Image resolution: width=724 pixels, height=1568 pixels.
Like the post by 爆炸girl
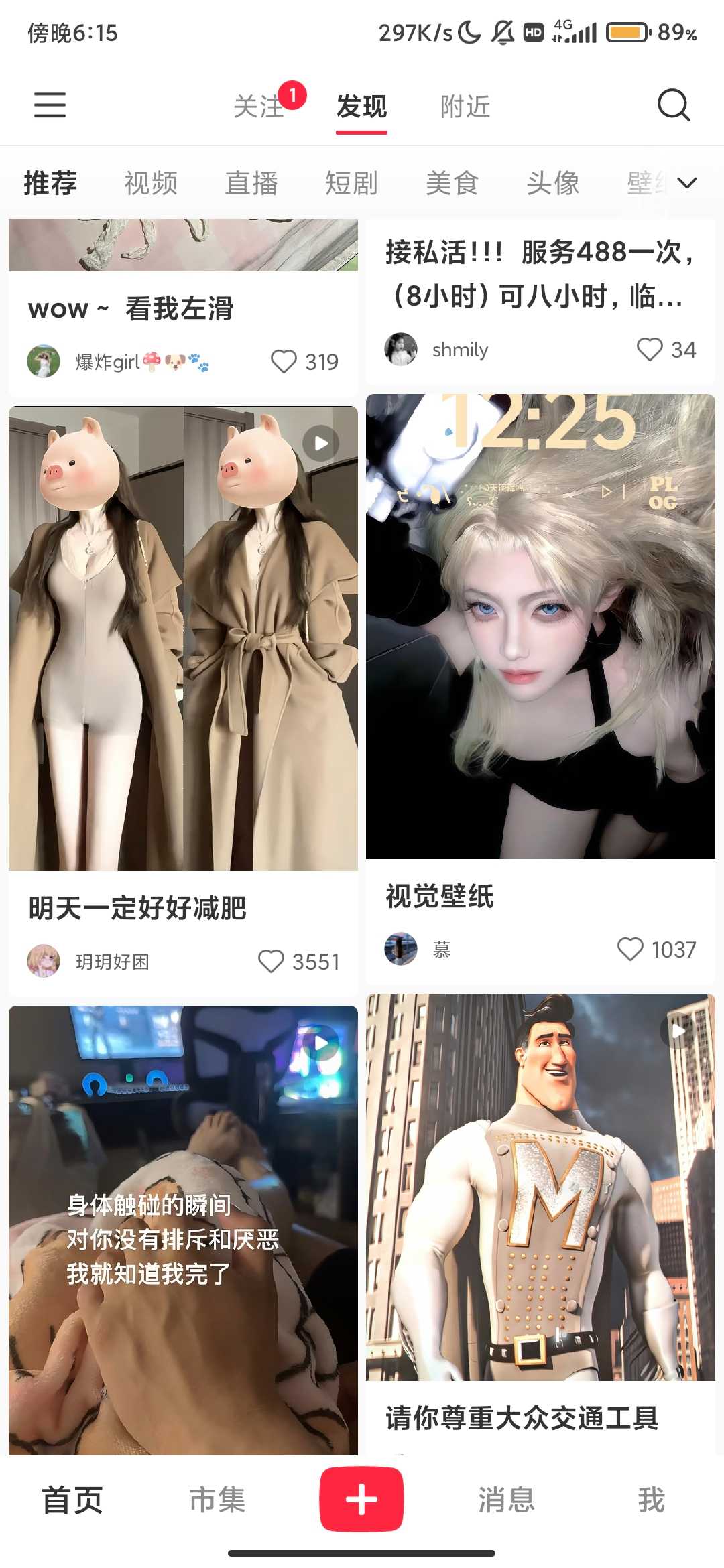pyautogui.click(x=284, y=362)
